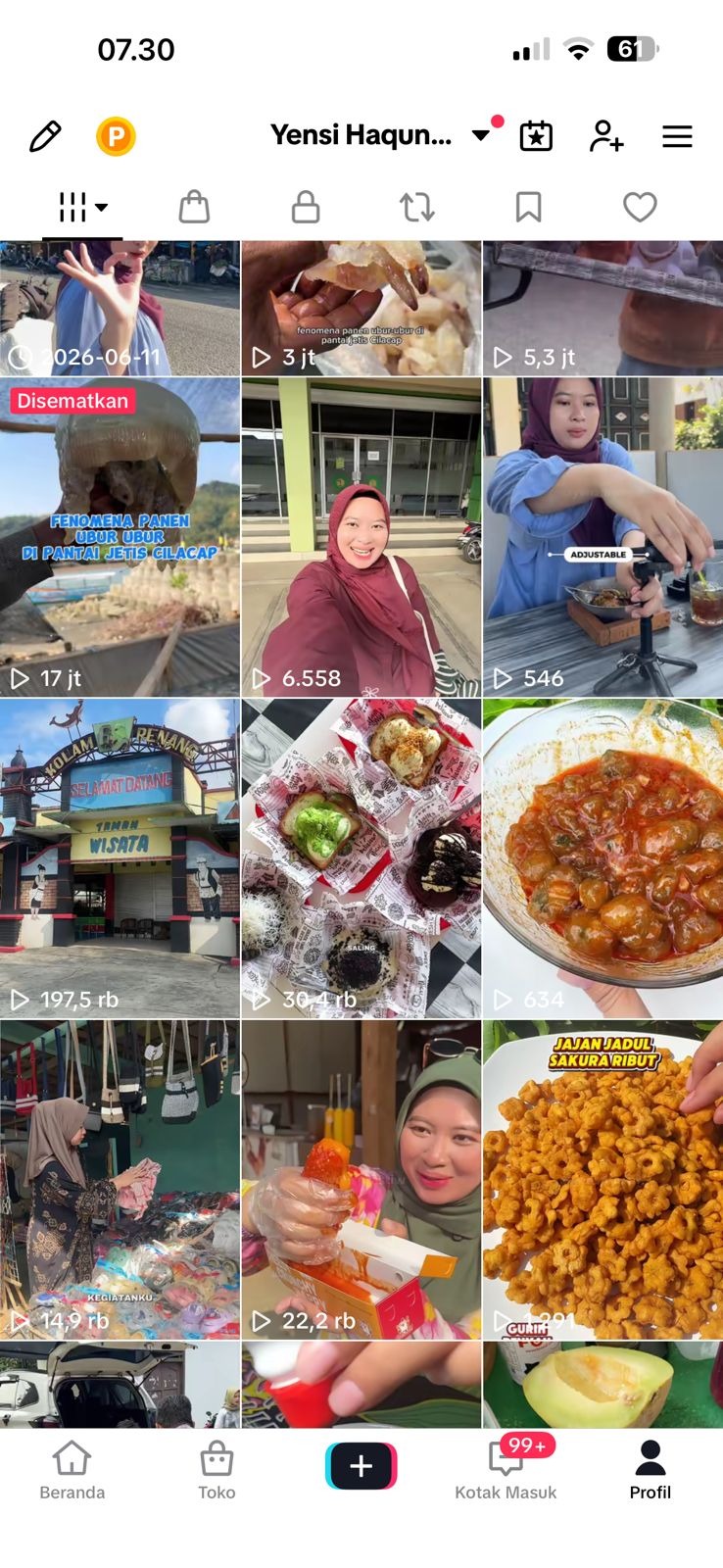The image size is (723, 1568).
Task: Open the Jajan Jadul Sakura Ribut video
Action: 602,1180
